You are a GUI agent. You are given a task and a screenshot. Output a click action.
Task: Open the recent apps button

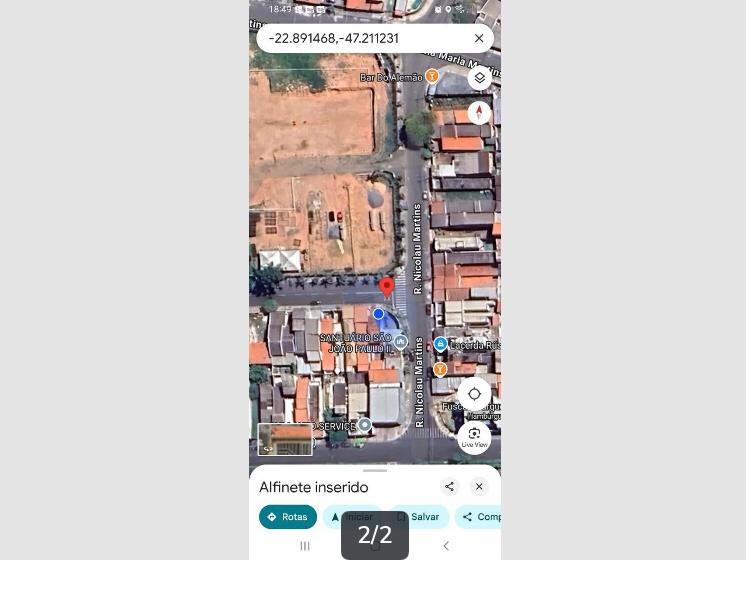point(305,546)
